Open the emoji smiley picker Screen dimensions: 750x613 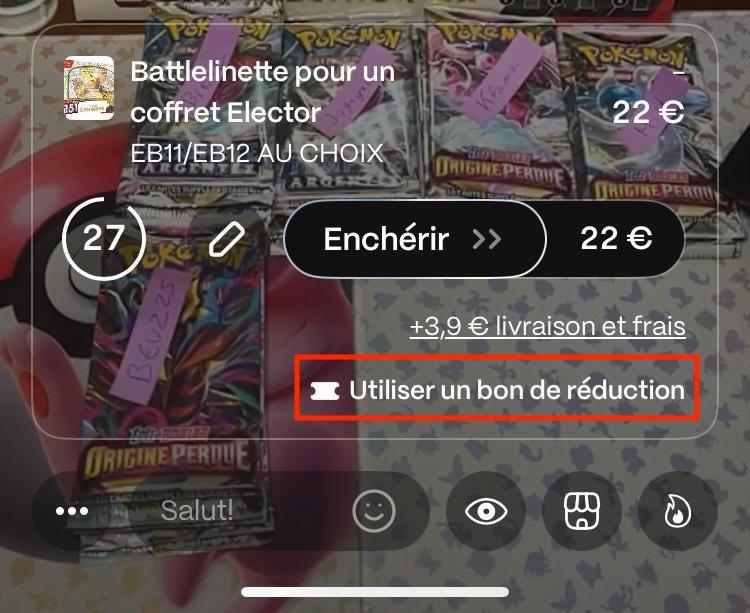[x=374, y=511]
